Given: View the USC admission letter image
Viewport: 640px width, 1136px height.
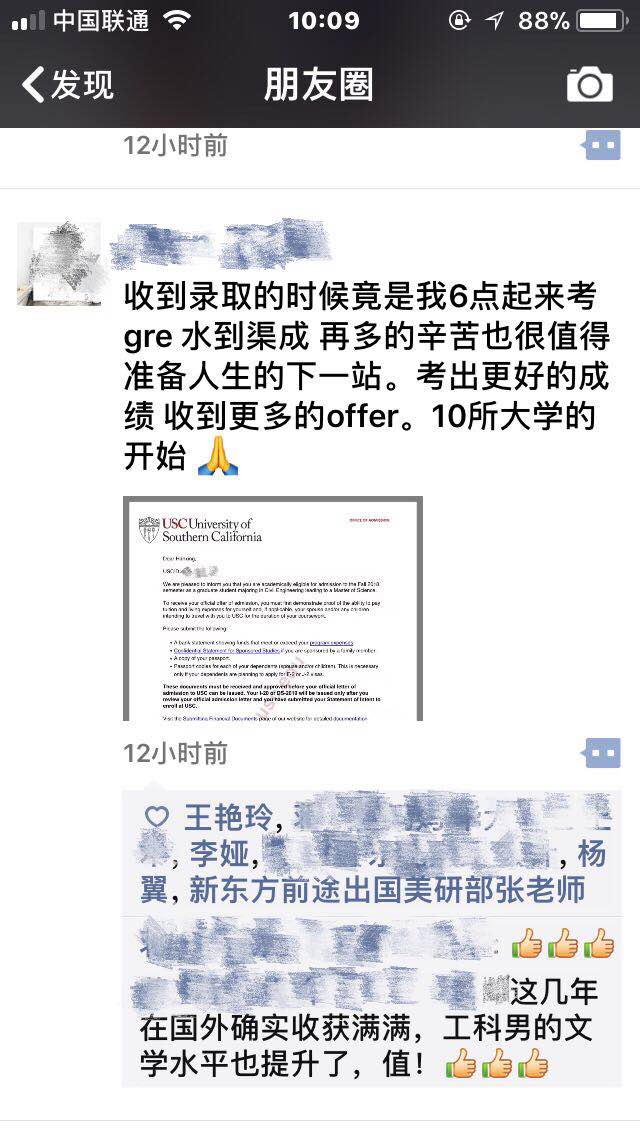Looking at the screenshot, I should 272,608.
